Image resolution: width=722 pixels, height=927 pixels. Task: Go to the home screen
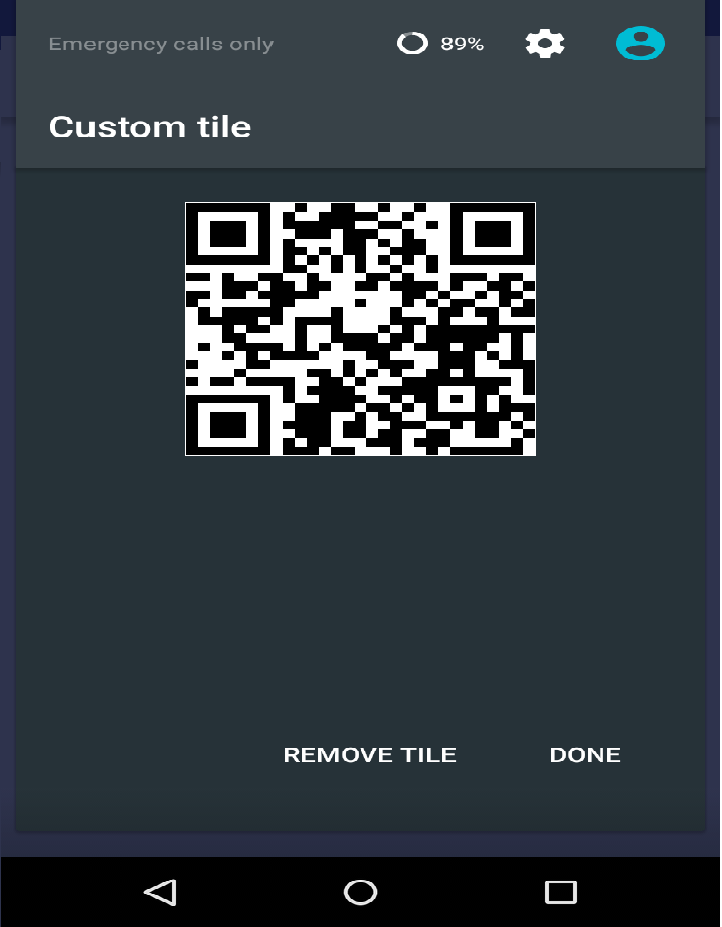(x=360, y=891)
